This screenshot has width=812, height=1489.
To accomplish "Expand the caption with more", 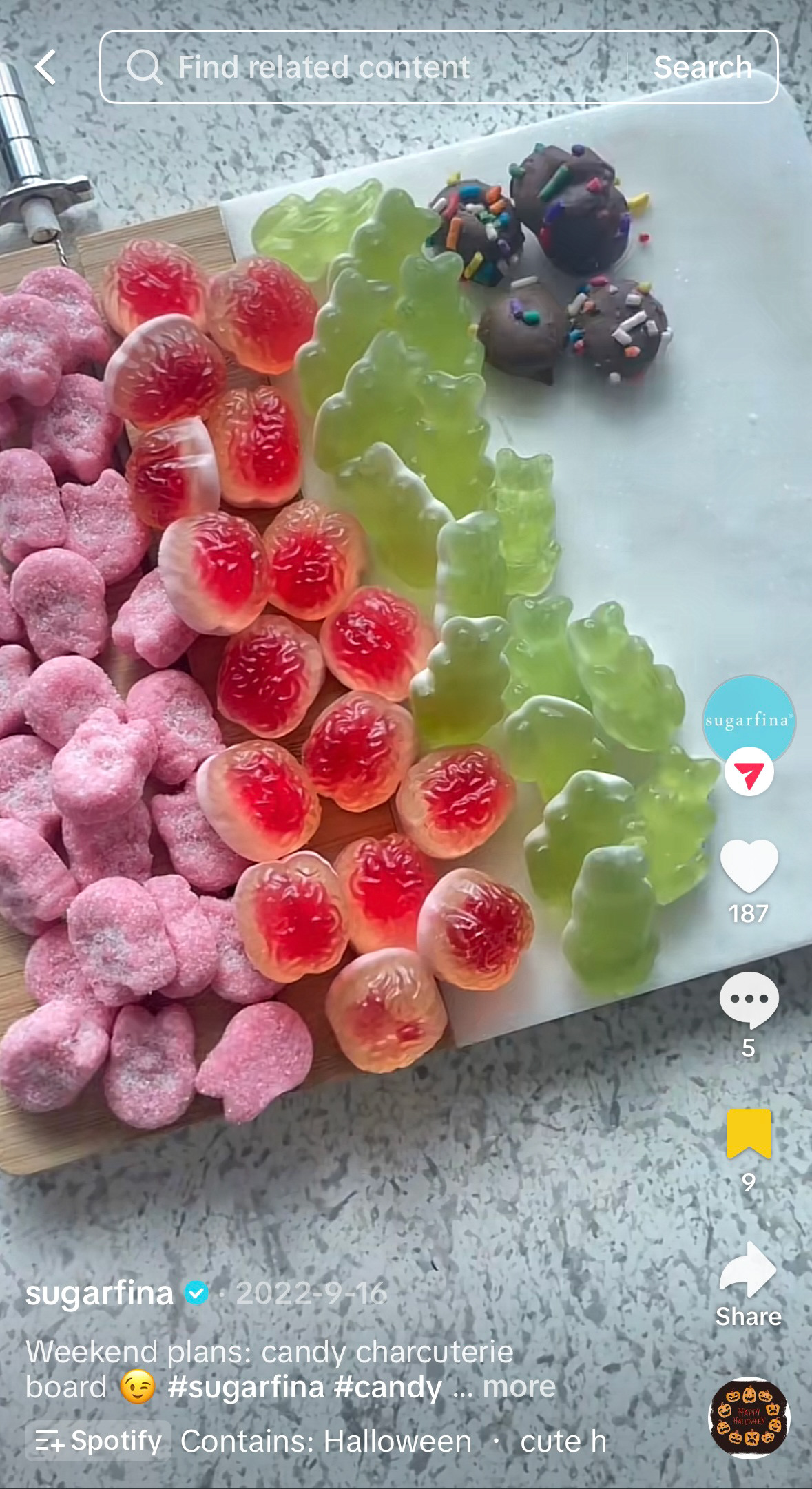I will tap(519, 1386).
